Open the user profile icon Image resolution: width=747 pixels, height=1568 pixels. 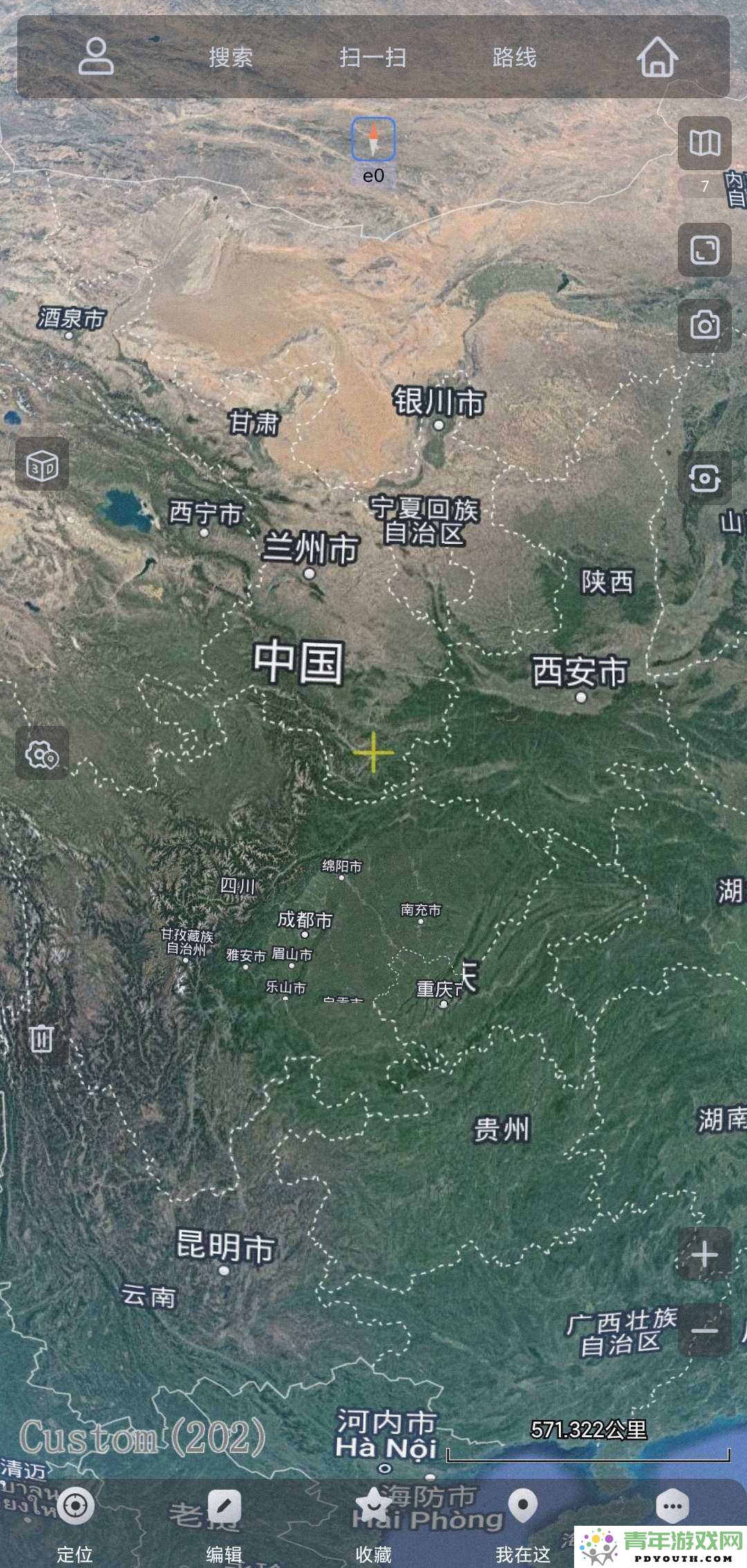(x=96, y=57)
